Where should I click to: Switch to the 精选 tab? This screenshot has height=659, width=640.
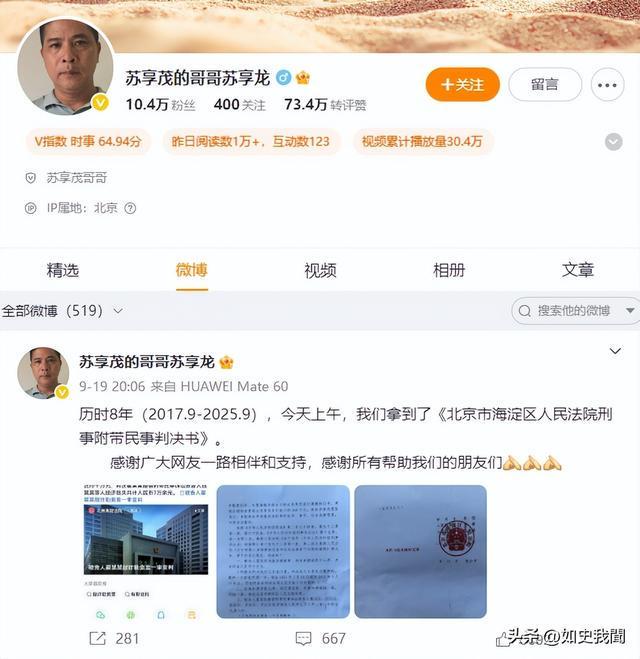(x=63, y=270)
